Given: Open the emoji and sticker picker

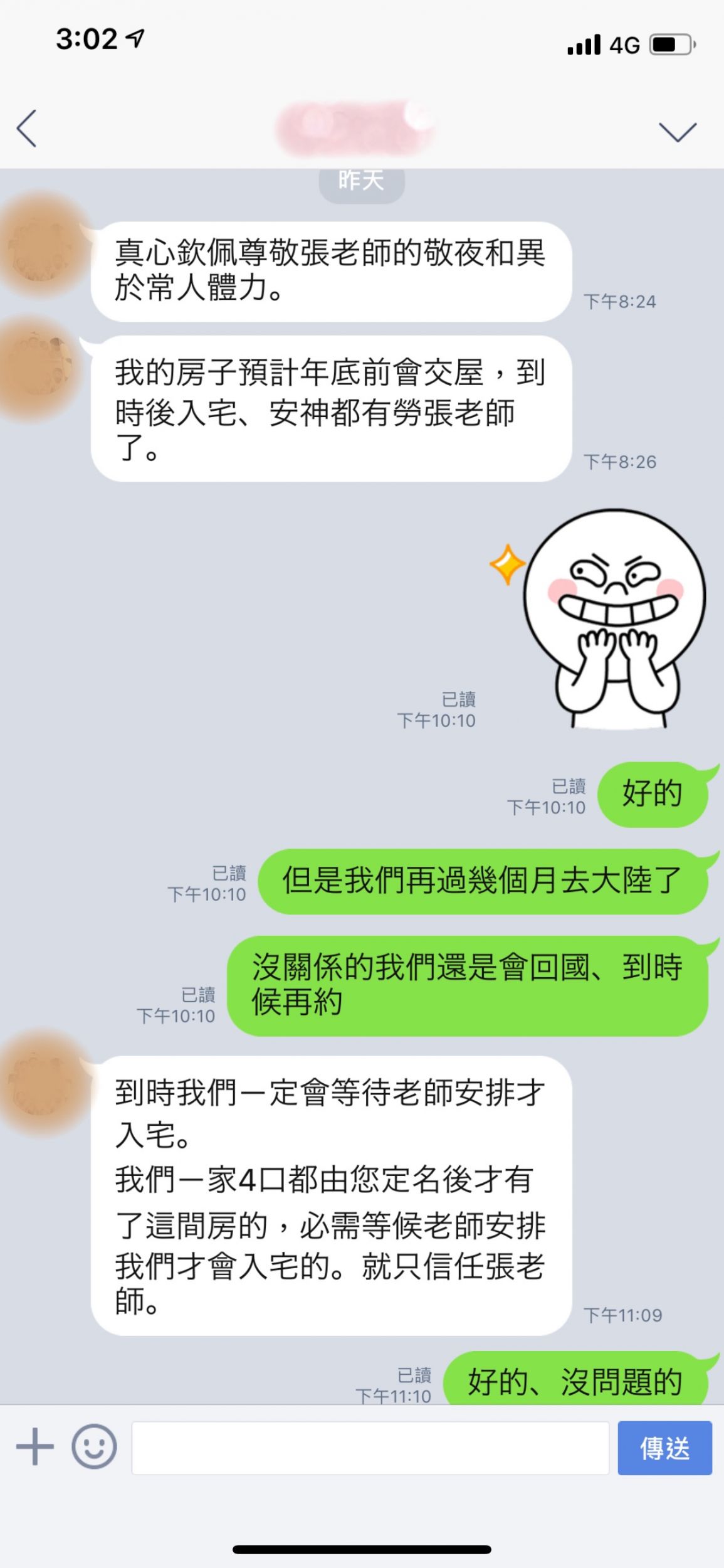Looking at the screenshot, I should click(x=94, y=1447).
